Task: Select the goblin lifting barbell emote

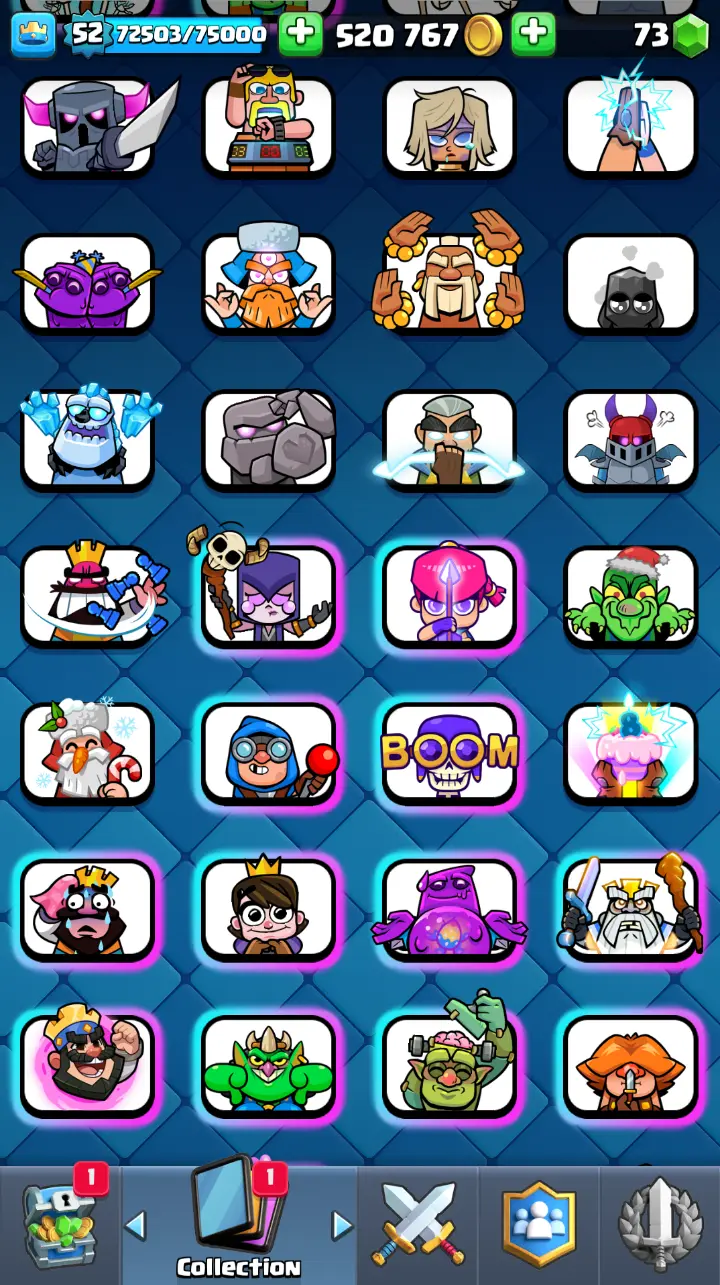Action: (450, 1064)
